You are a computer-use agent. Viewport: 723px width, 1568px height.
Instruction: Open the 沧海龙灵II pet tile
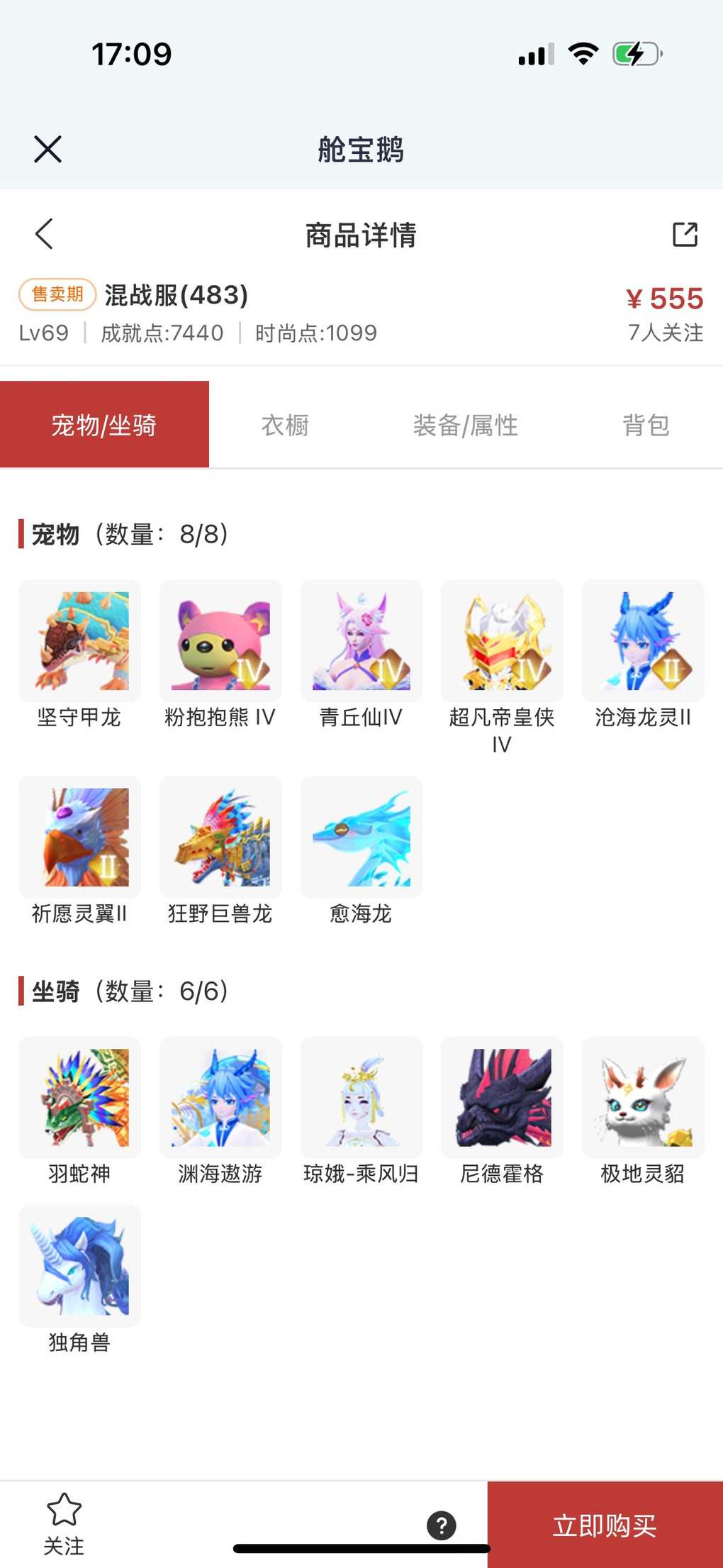643,641
